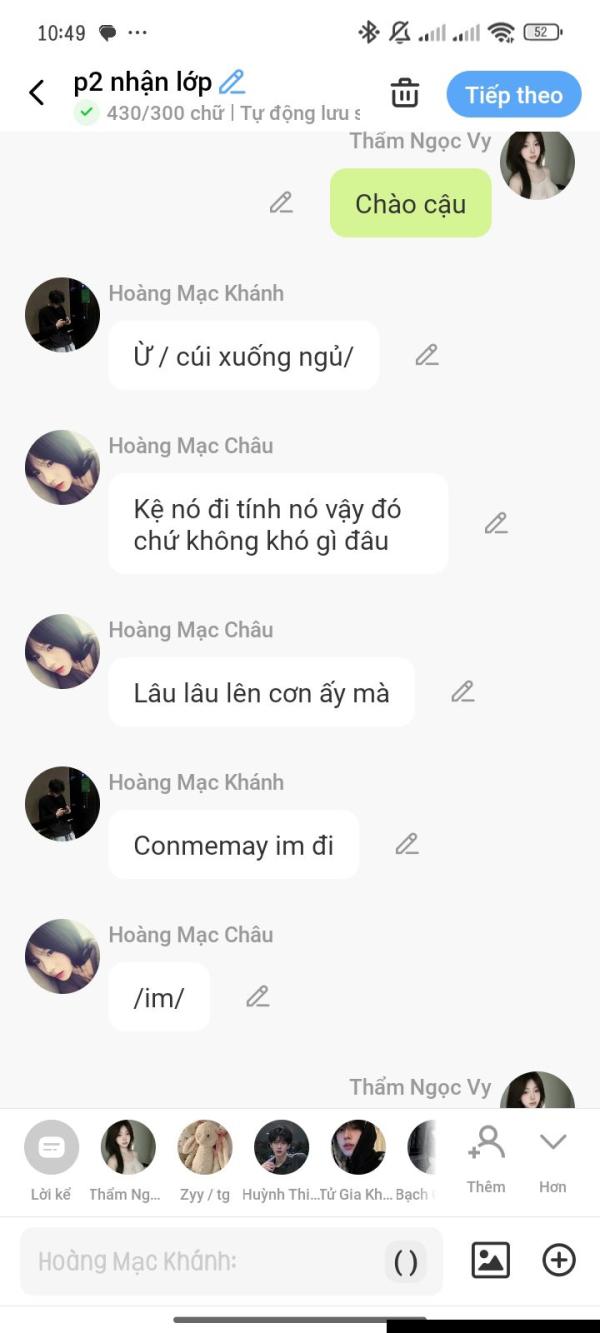Edit the 'Lâu lâu lên cơn ấy mà' message
Viewport: 600px width, 1333px height.
[x=462, y=692]
